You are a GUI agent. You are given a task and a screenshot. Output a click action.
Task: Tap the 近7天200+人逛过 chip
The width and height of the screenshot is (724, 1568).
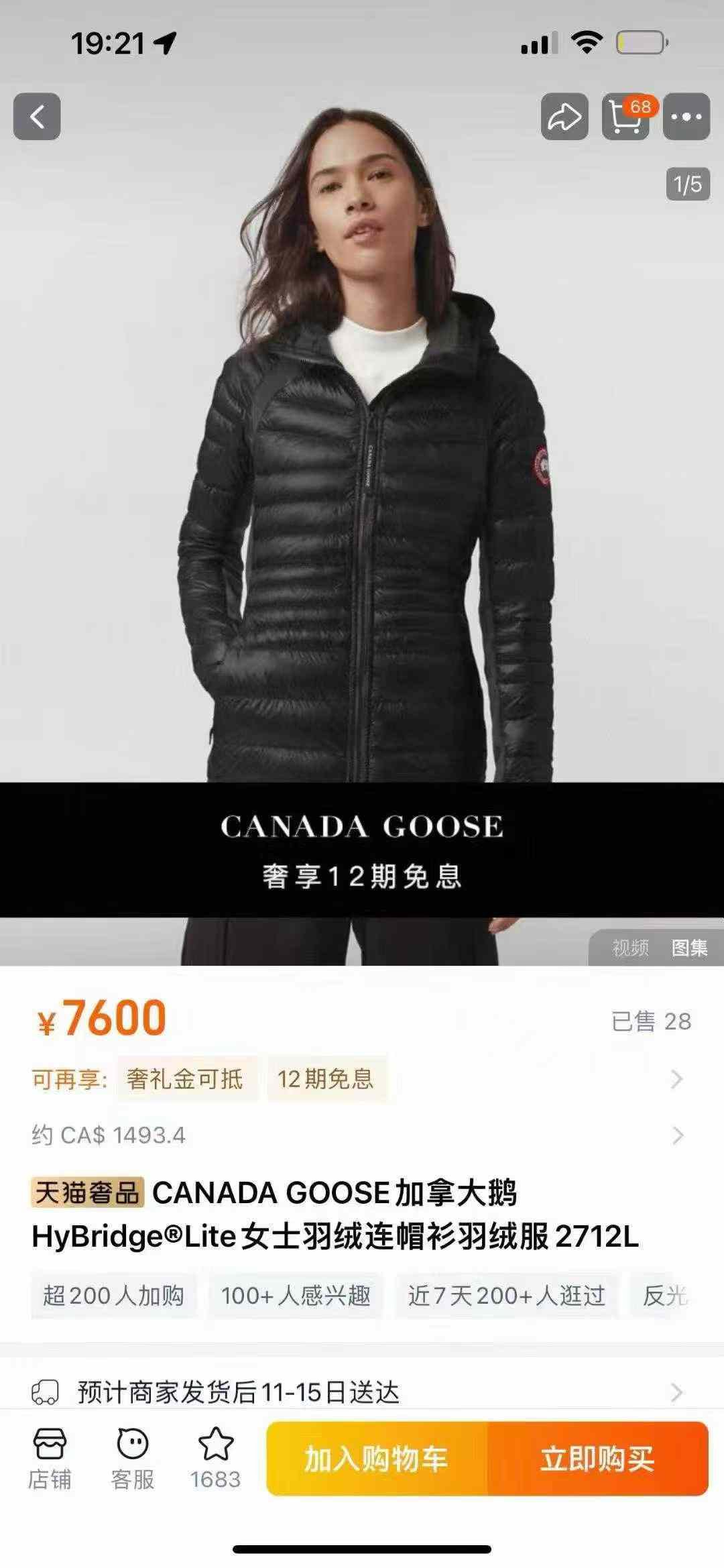tap(506, 1296)
